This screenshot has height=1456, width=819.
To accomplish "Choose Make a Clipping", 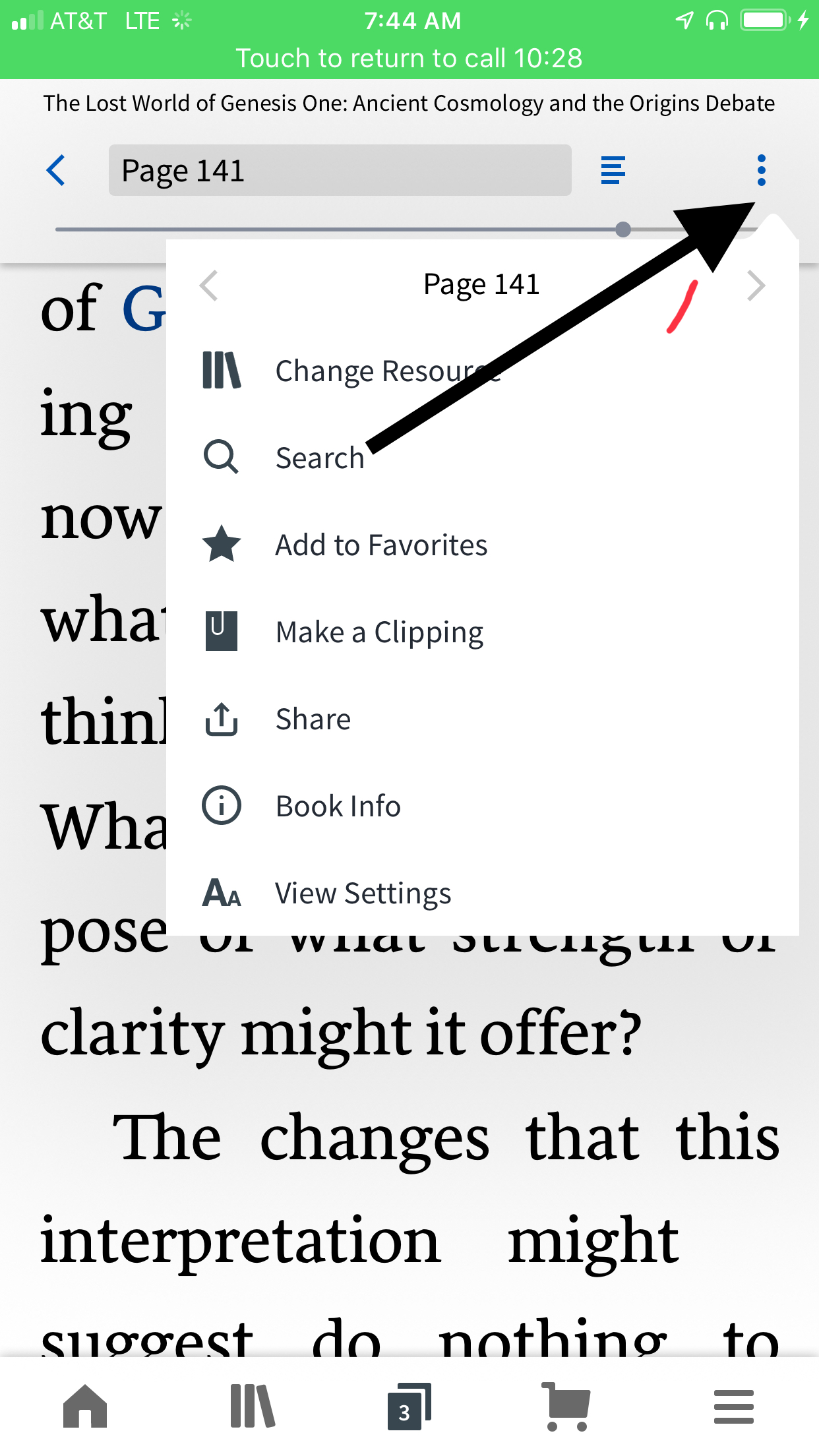I will coord(379,632).
